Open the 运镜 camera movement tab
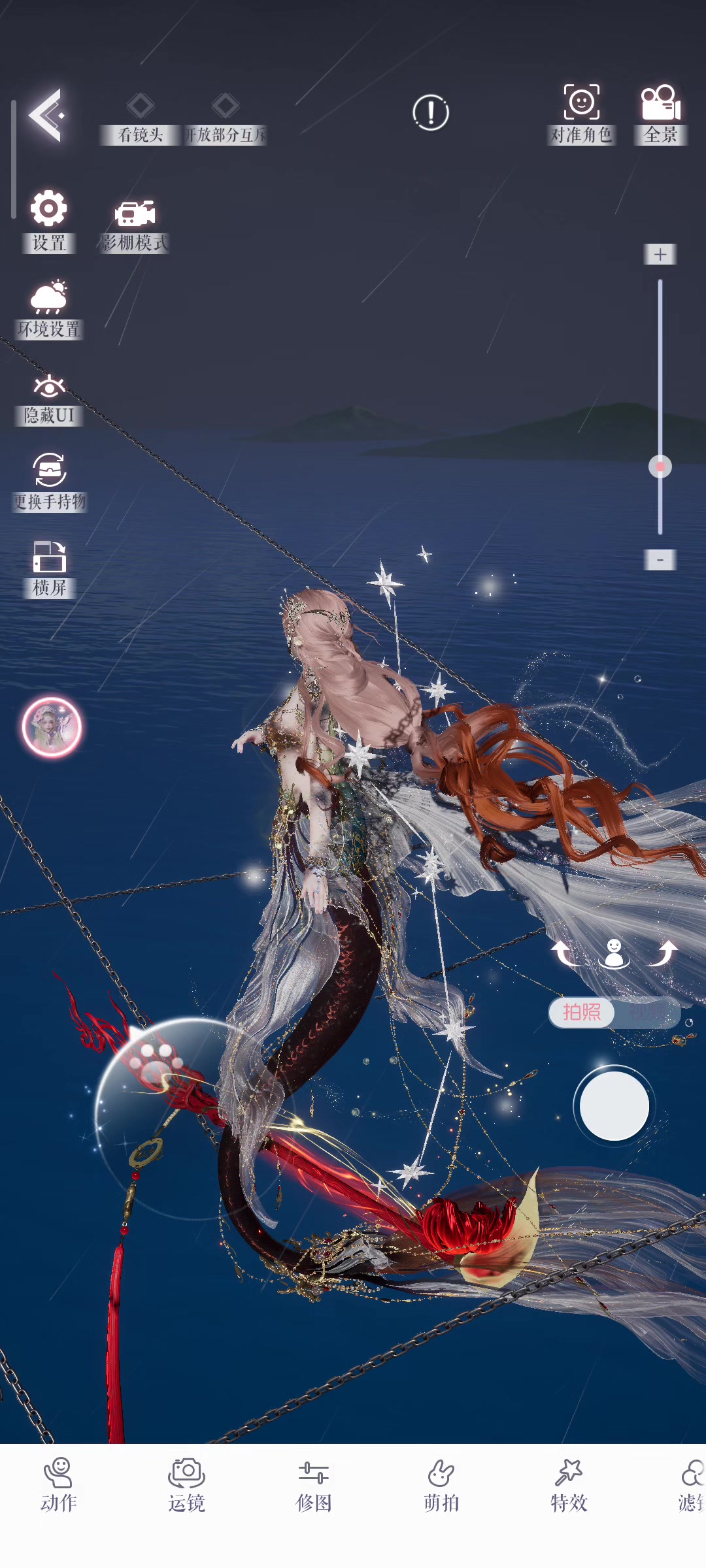706x1568 pixels. pyautogui.click(x=186, y=1485)
